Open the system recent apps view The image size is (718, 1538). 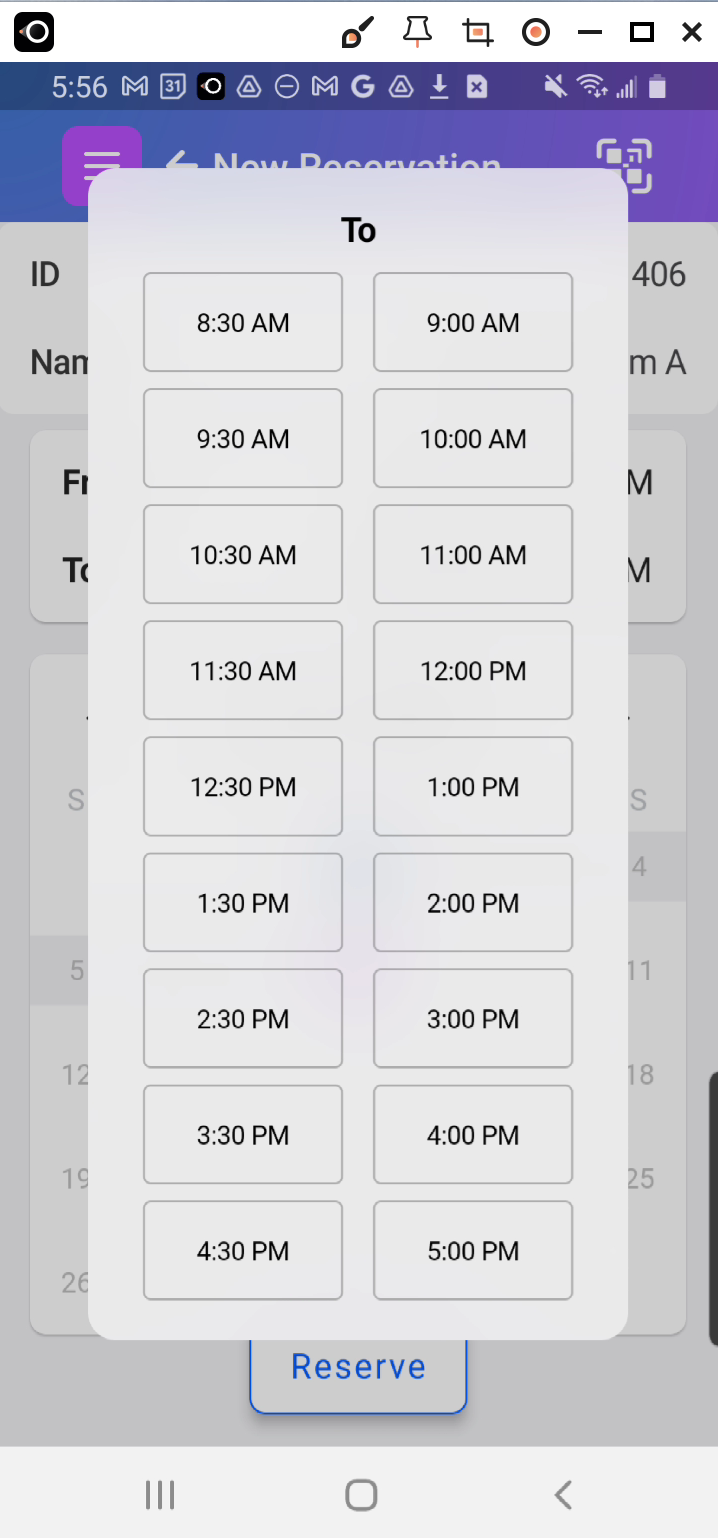(160, 1495)
